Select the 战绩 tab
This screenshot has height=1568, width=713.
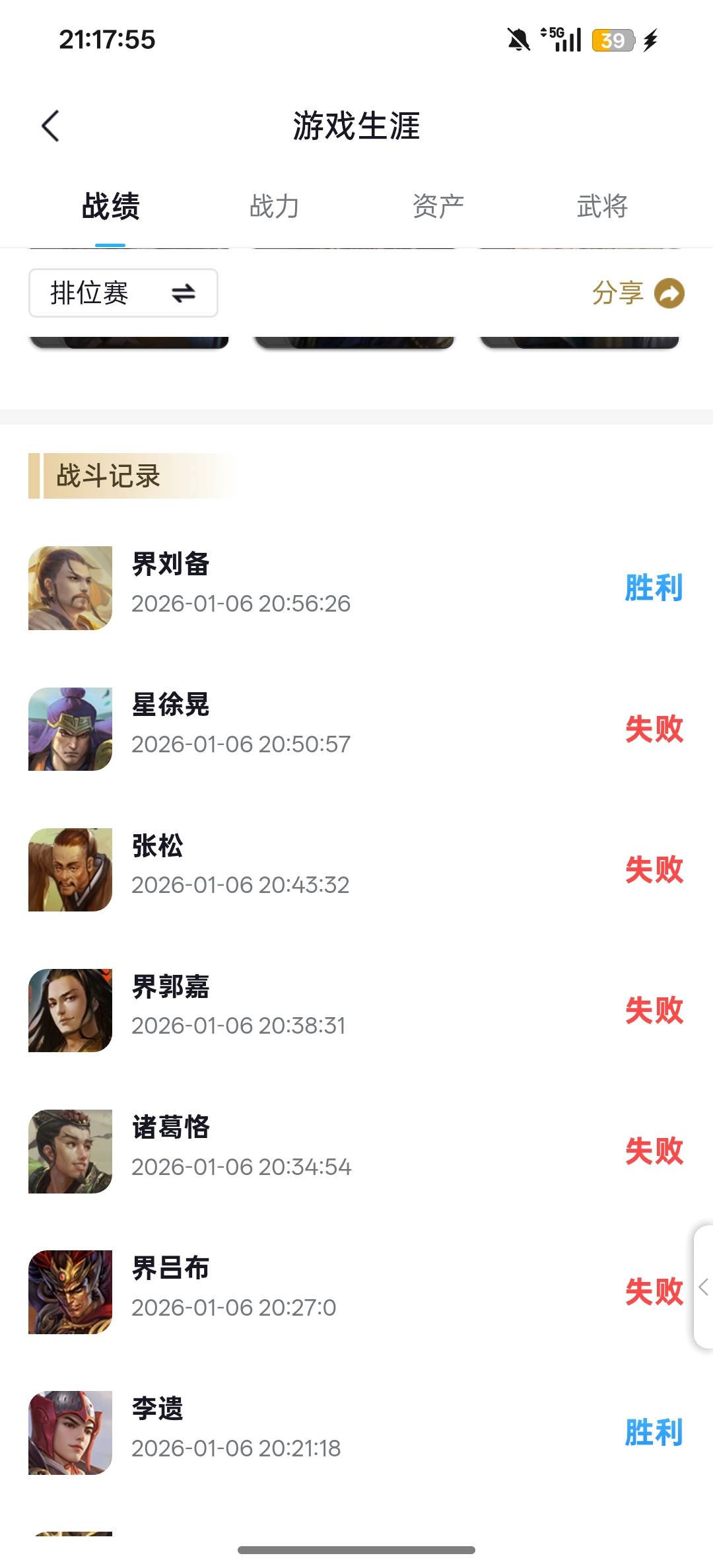point(110,206)
